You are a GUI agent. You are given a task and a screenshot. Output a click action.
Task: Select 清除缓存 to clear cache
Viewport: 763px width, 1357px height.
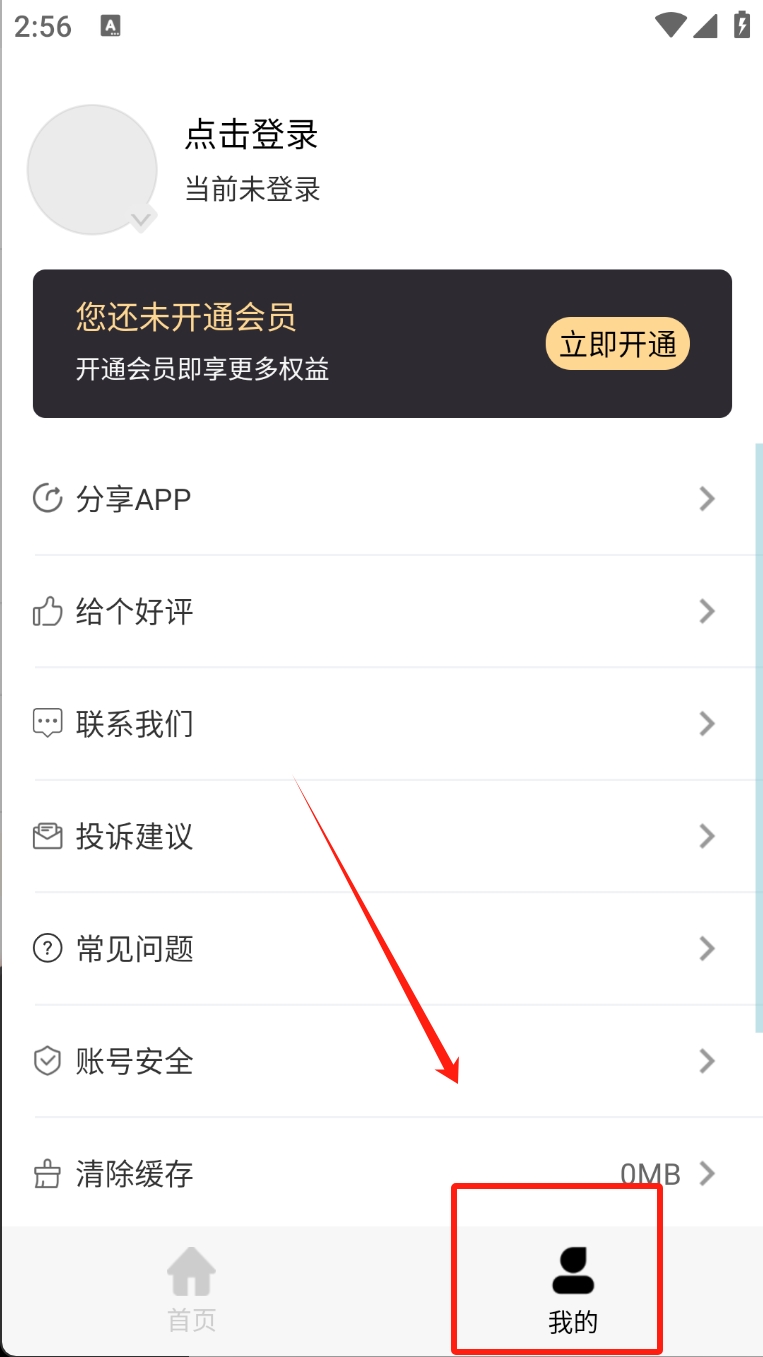(381, 1173)
